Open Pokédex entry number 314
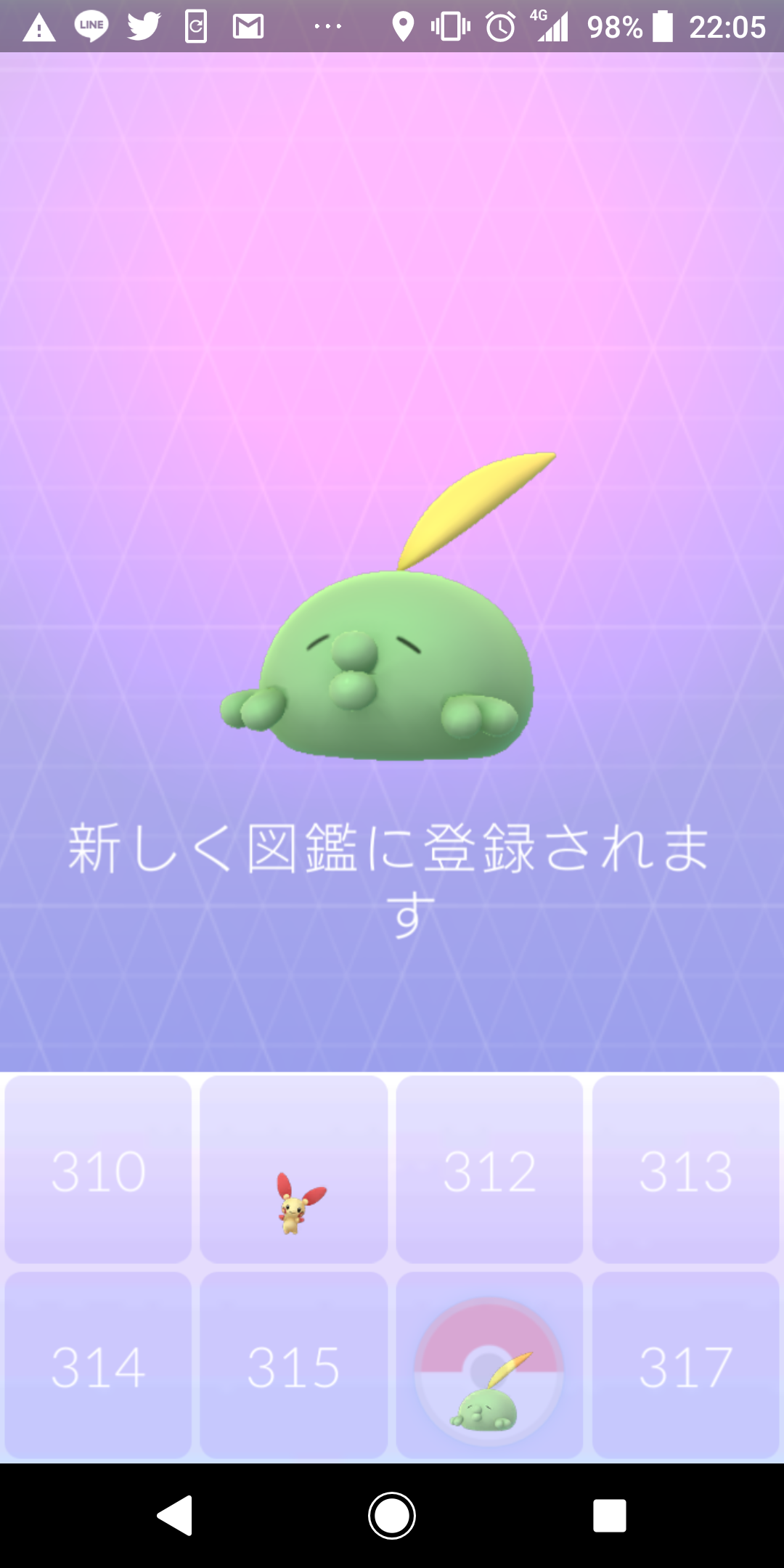The height and width of the screenshot is (1568, 784). [98, 1366]
